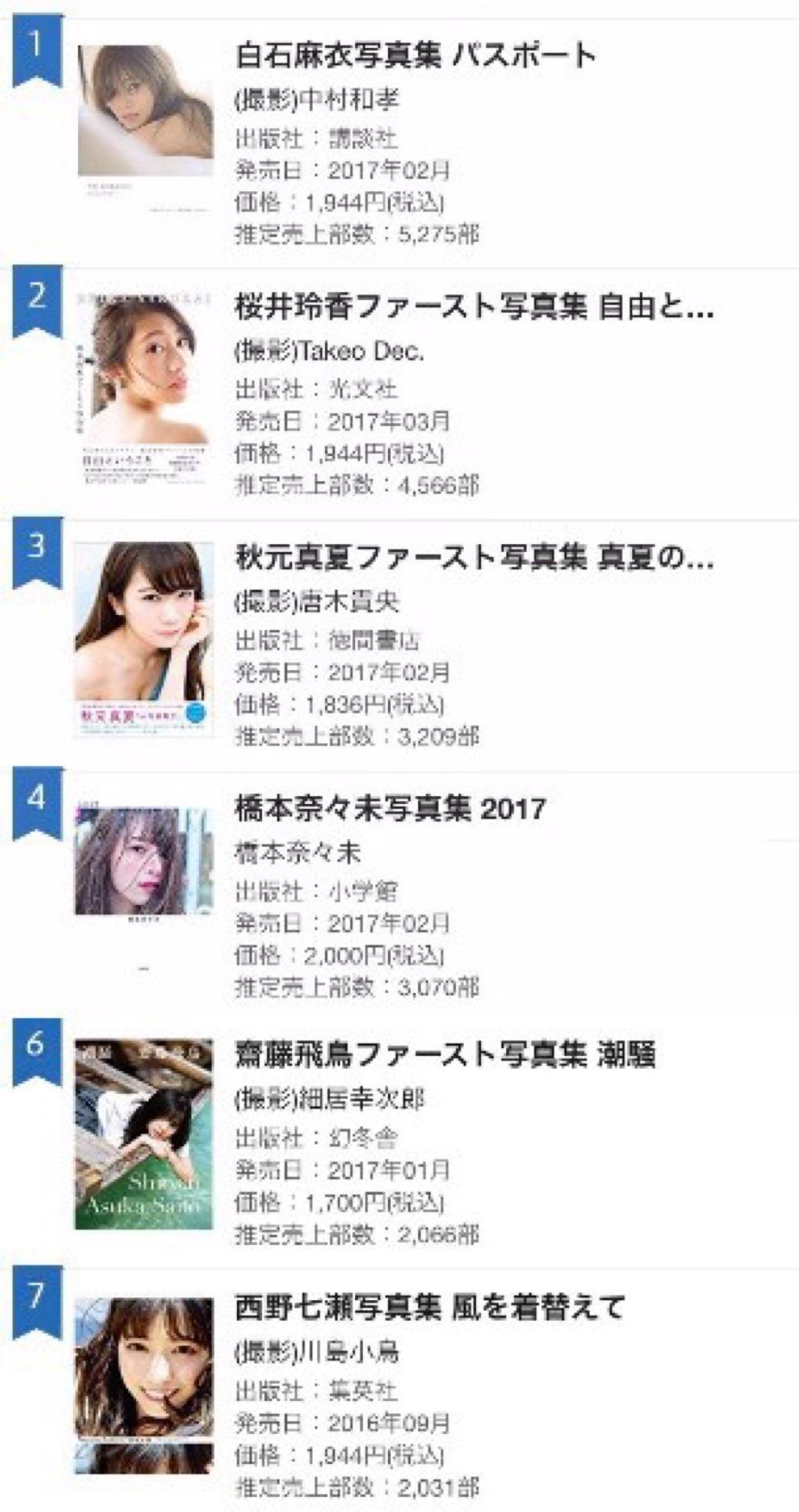Tap the 齋藤飛鳥ファースト写真集 潮騒 entry
Screen dimensions: 799x1512
tap(445, 1054)
